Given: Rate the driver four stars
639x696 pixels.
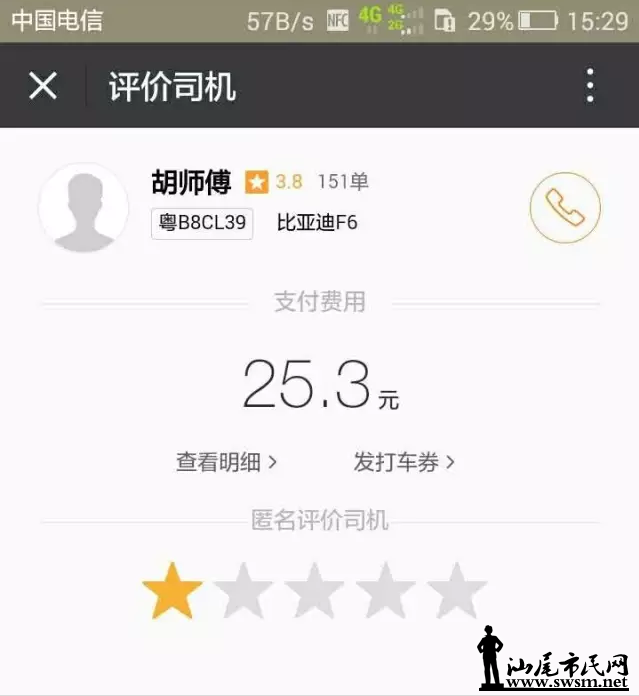Looking at the screenshot, I should (385, 591).
